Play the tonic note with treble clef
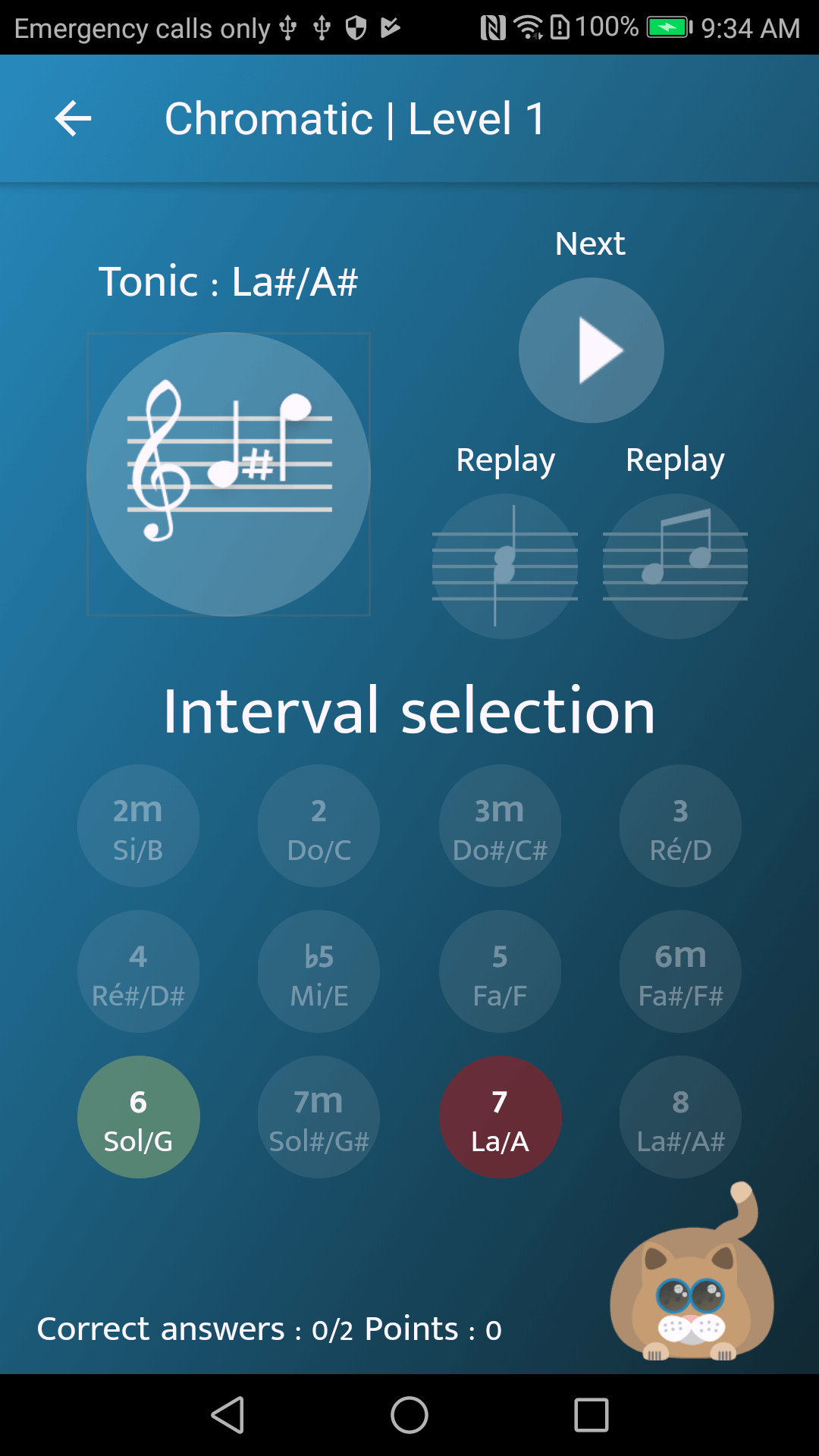This screenshot has height=1456, width=819. click(228, 474)
